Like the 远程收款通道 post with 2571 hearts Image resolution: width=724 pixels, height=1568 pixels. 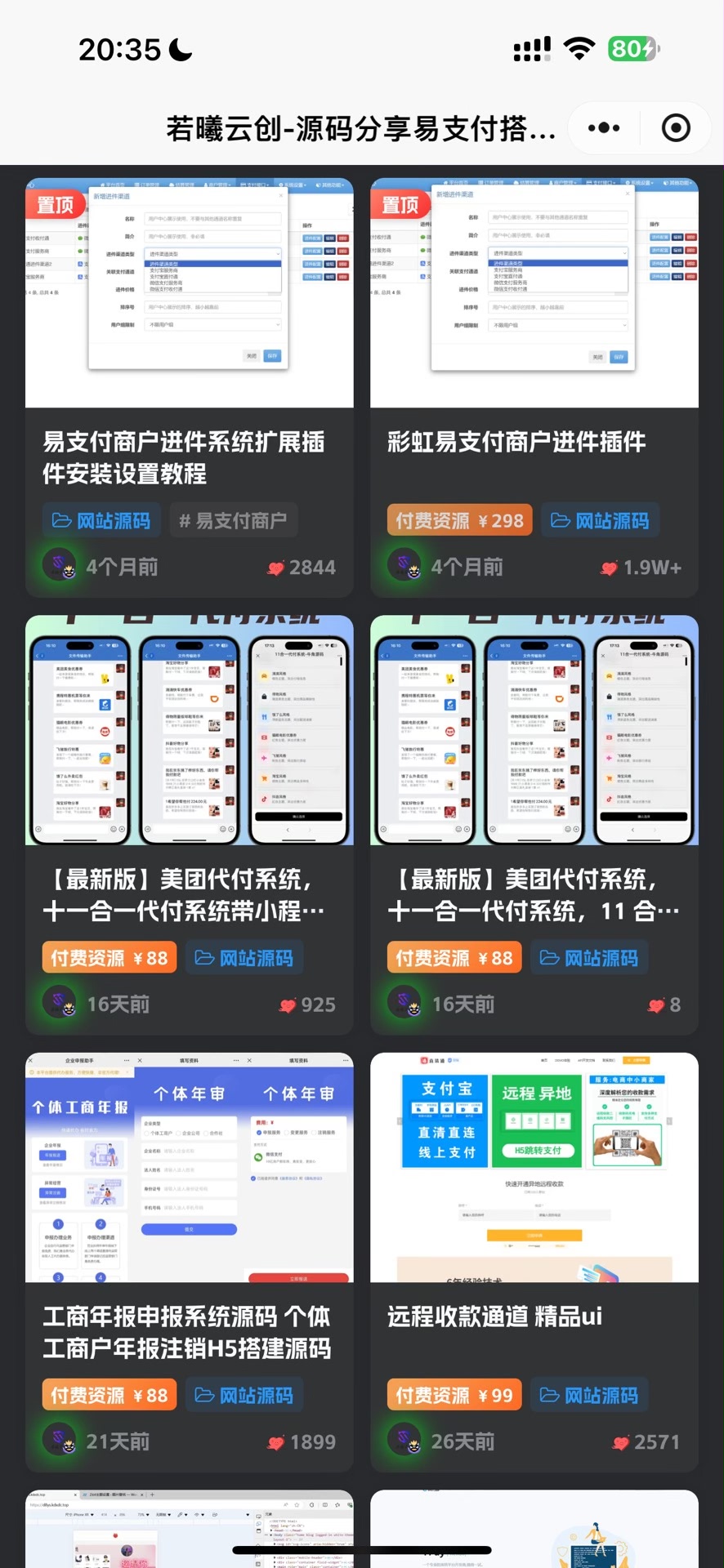click(622, 1443)
